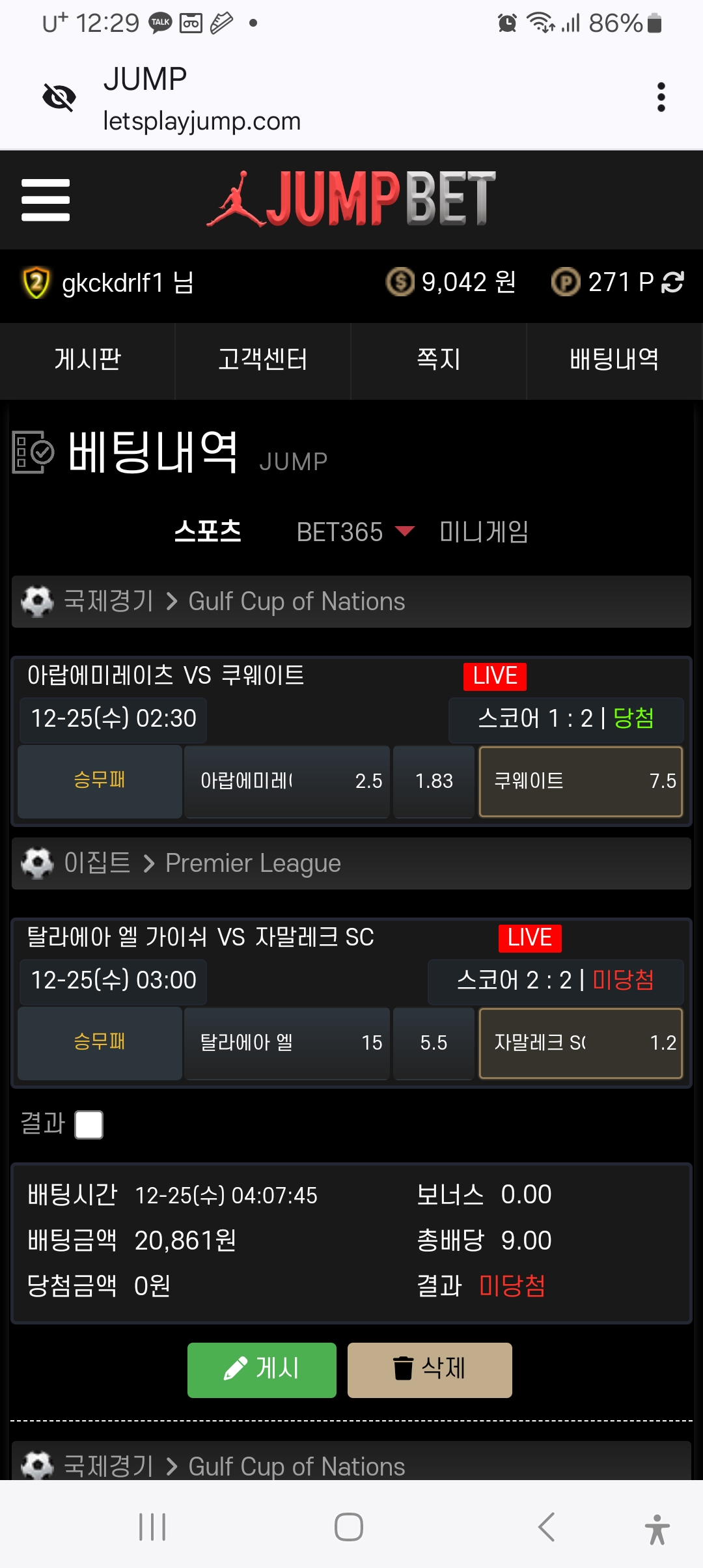
Task: Open the browser overflow menu
Action: tap(661, 97)
